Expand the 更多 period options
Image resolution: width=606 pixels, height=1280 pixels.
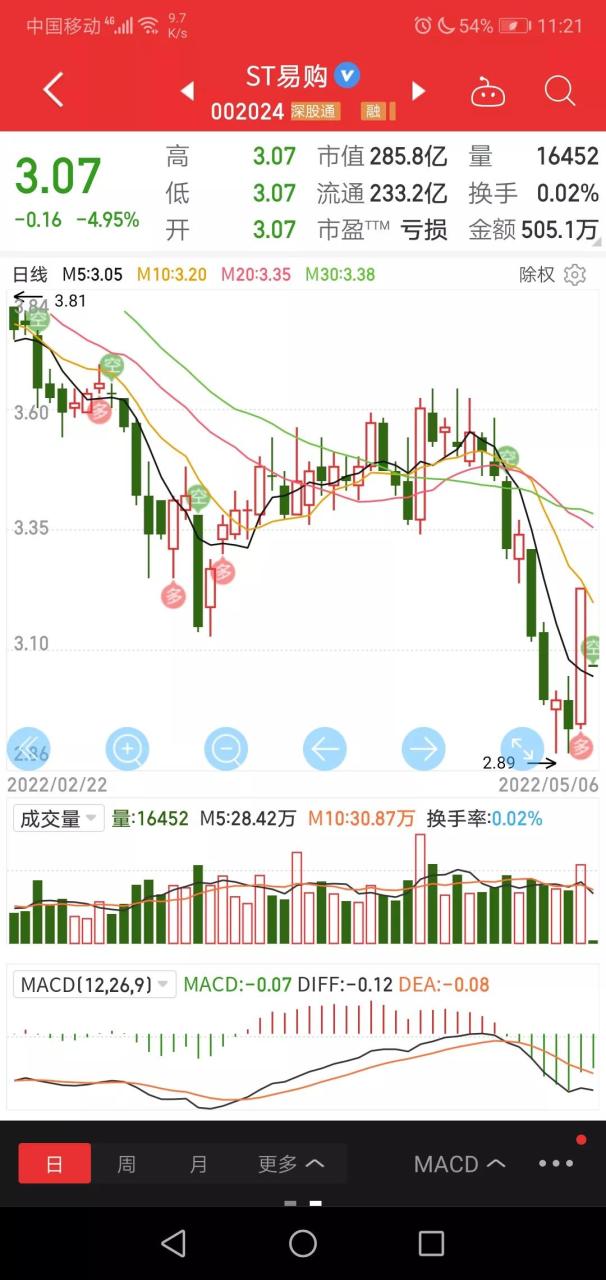click(291, 1164)
